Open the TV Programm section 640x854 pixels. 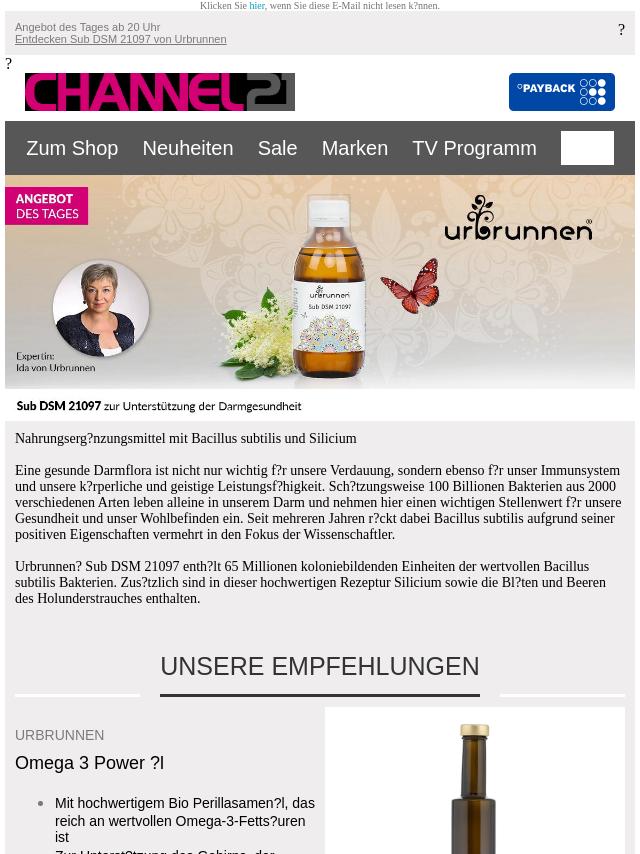coord(474,148)
